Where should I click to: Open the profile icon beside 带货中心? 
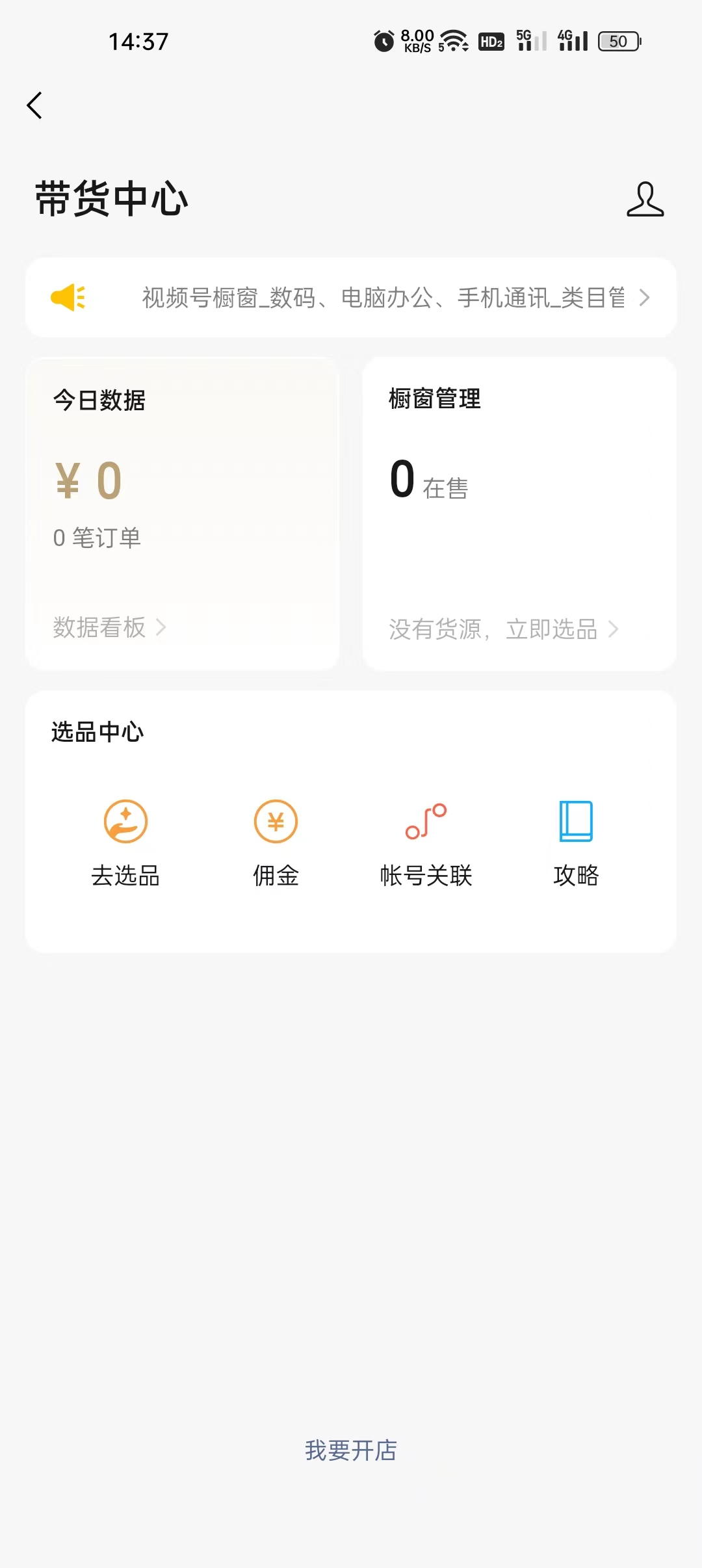pyautogui.click(x=645, y=199)
